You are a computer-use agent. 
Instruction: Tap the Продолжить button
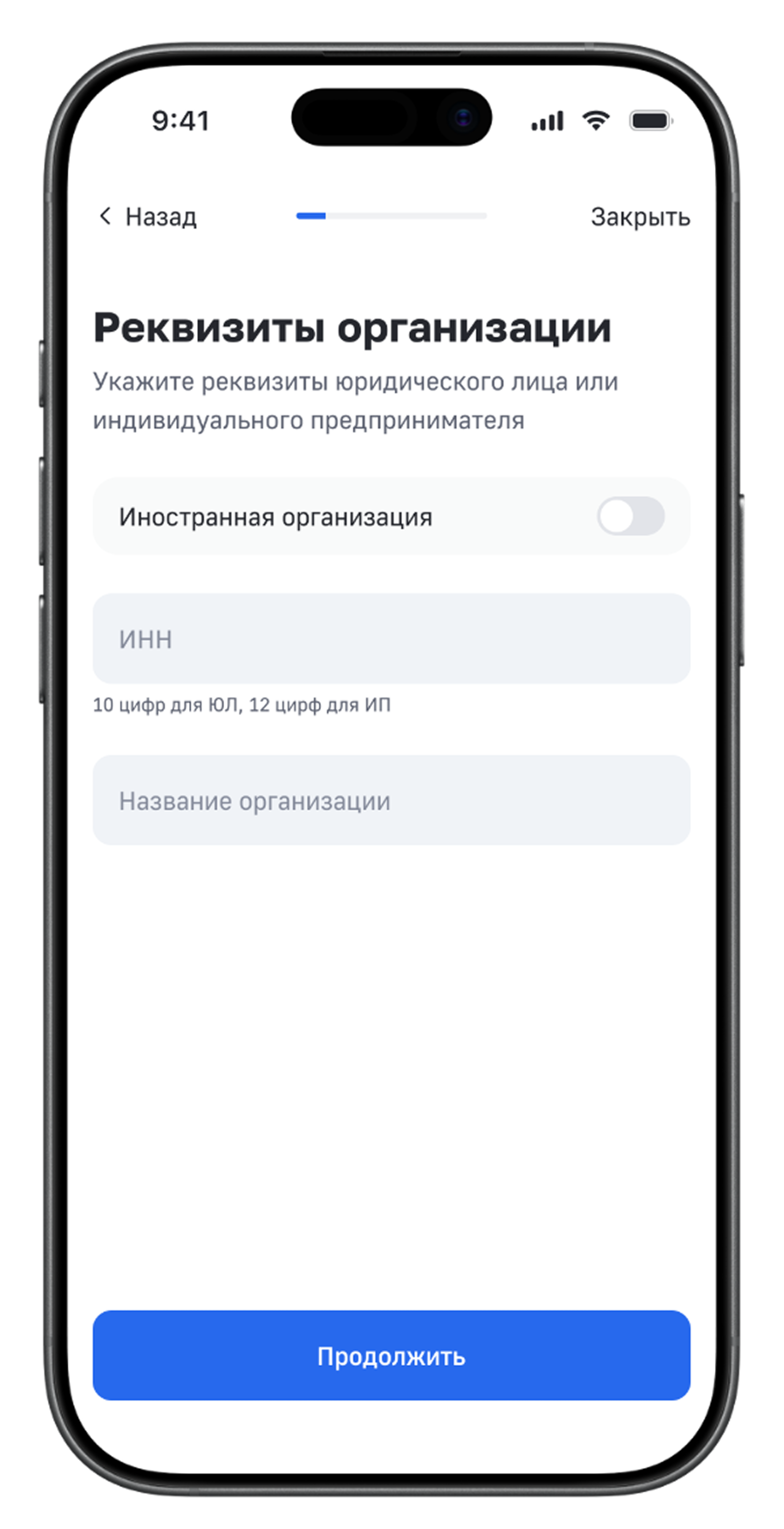tap(391, 1356)
